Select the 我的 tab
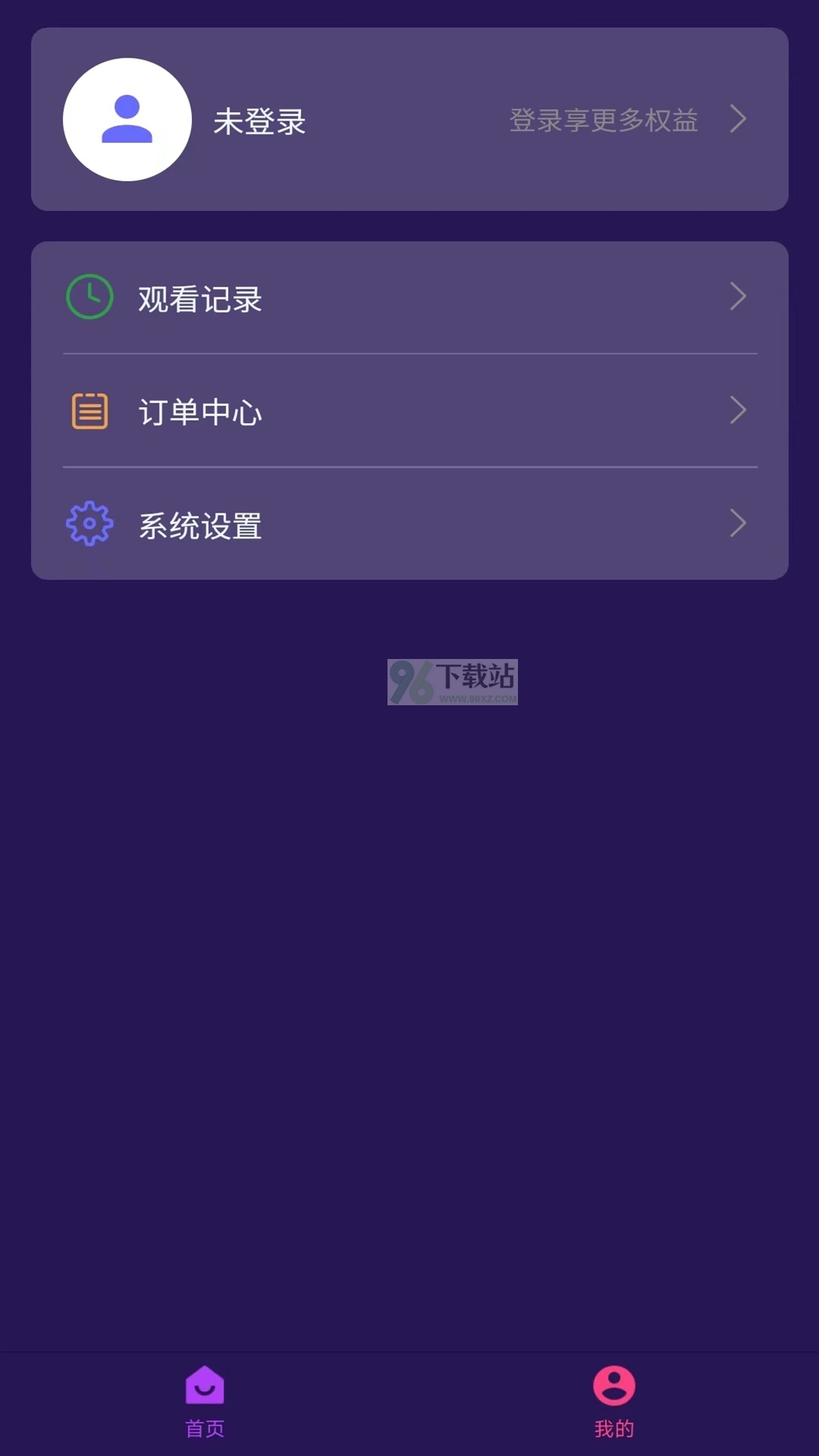This screenshot has height=1456, width=819. coord(614,1402)
